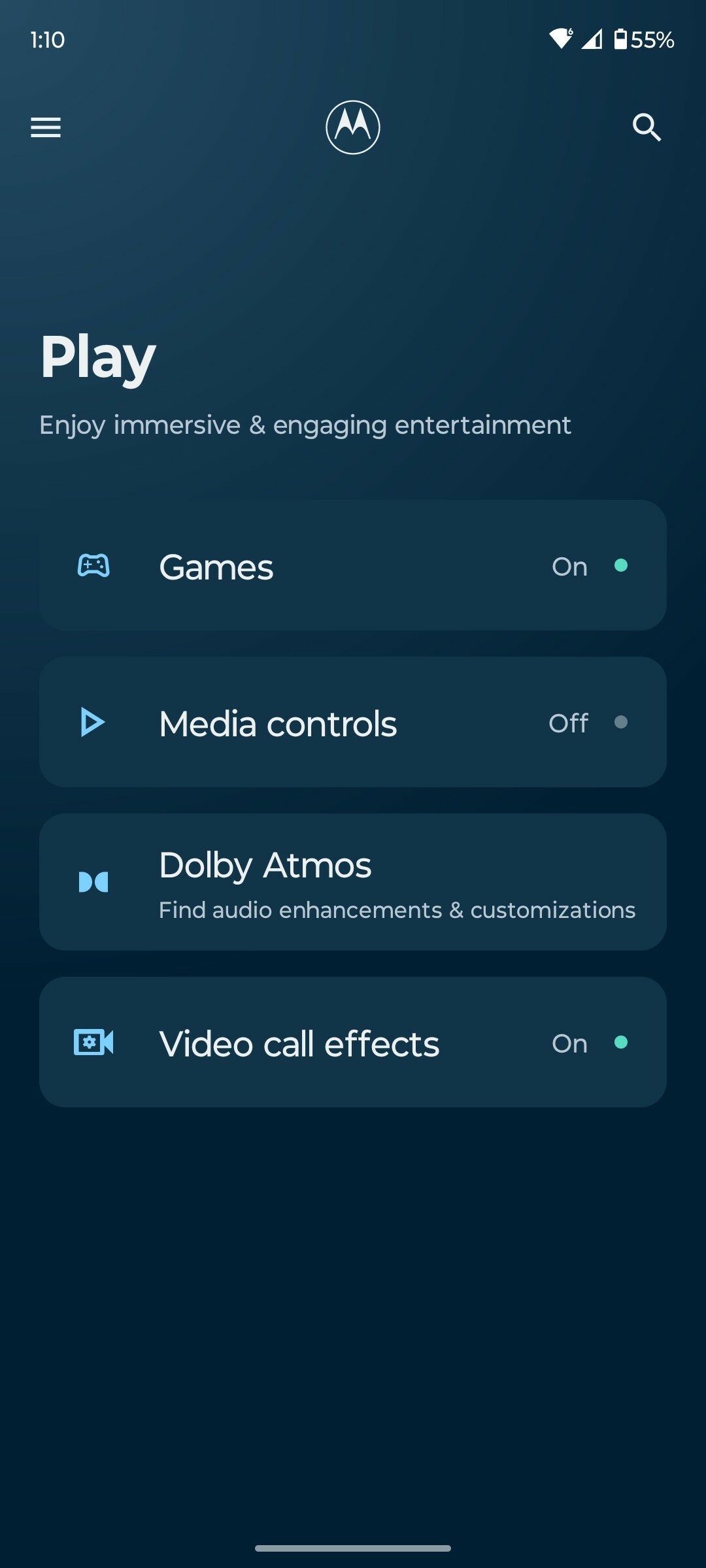Open Dolby Atmos audio enhancements

click(353, 882)
